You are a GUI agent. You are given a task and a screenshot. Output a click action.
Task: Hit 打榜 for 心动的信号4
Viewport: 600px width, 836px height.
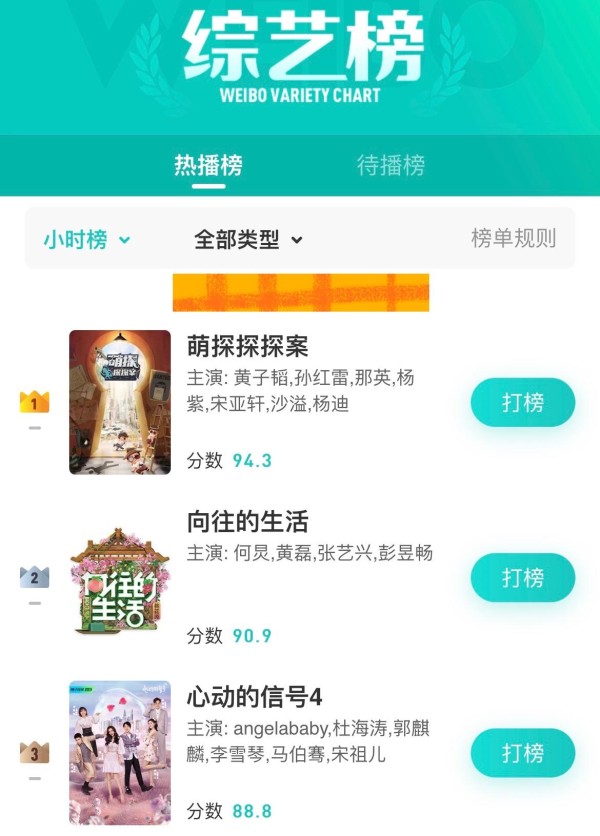point(522,752)
